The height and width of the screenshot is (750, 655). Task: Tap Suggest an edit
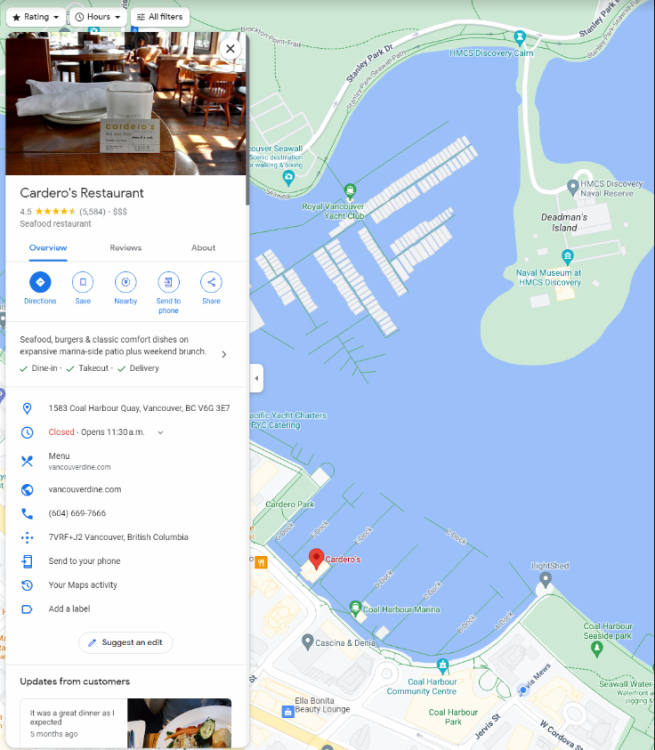126,642
